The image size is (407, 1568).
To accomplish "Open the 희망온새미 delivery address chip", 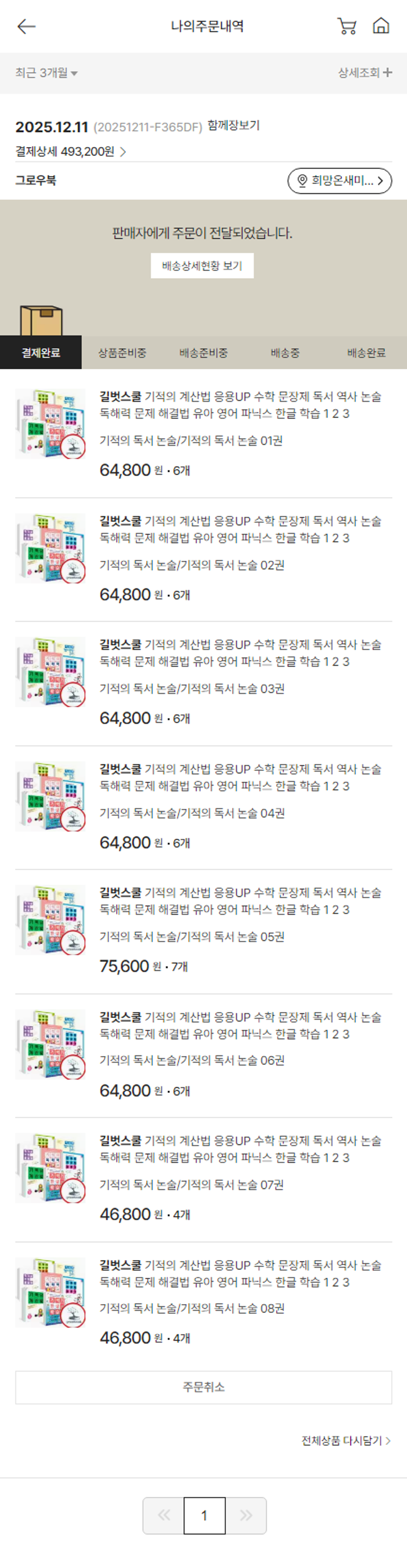I will tap(340, 181).
